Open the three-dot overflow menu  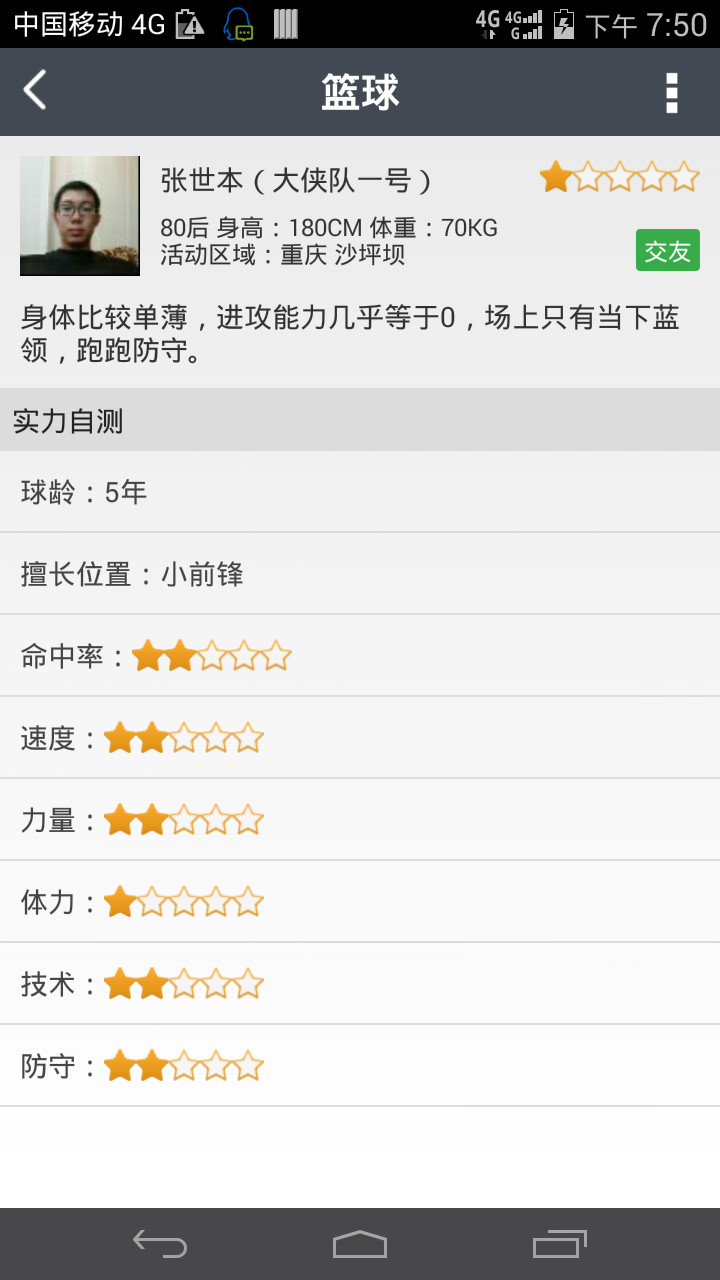tap(672, 92)
